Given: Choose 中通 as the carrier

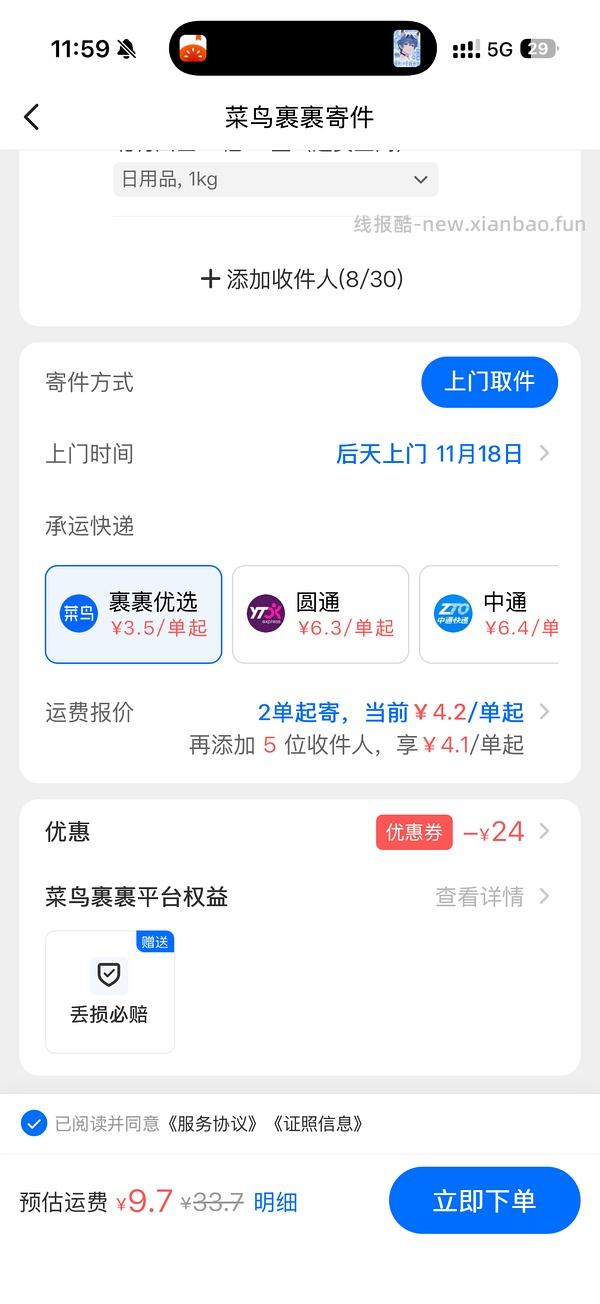Looking at the screenshot, I should coord(490,614).
